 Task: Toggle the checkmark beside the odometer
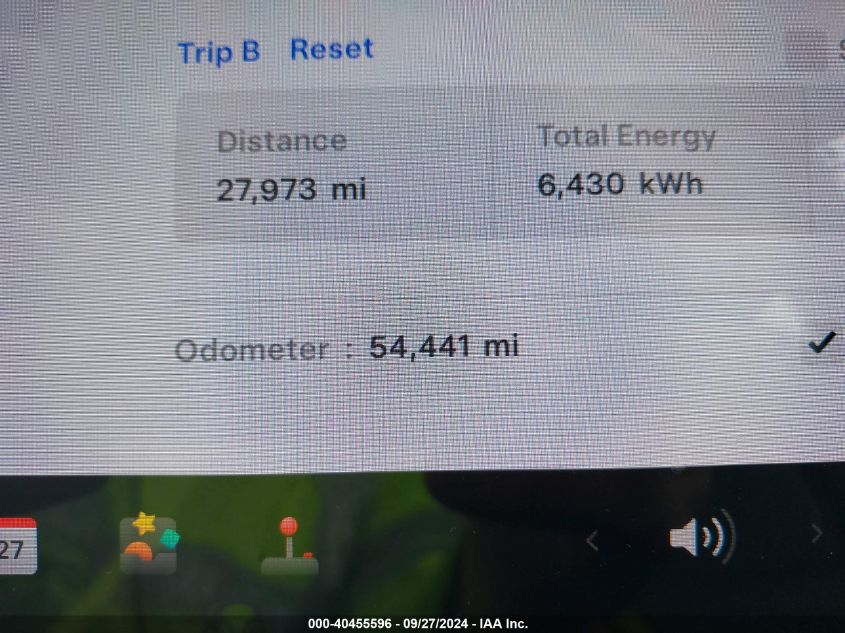pos(821,343)
